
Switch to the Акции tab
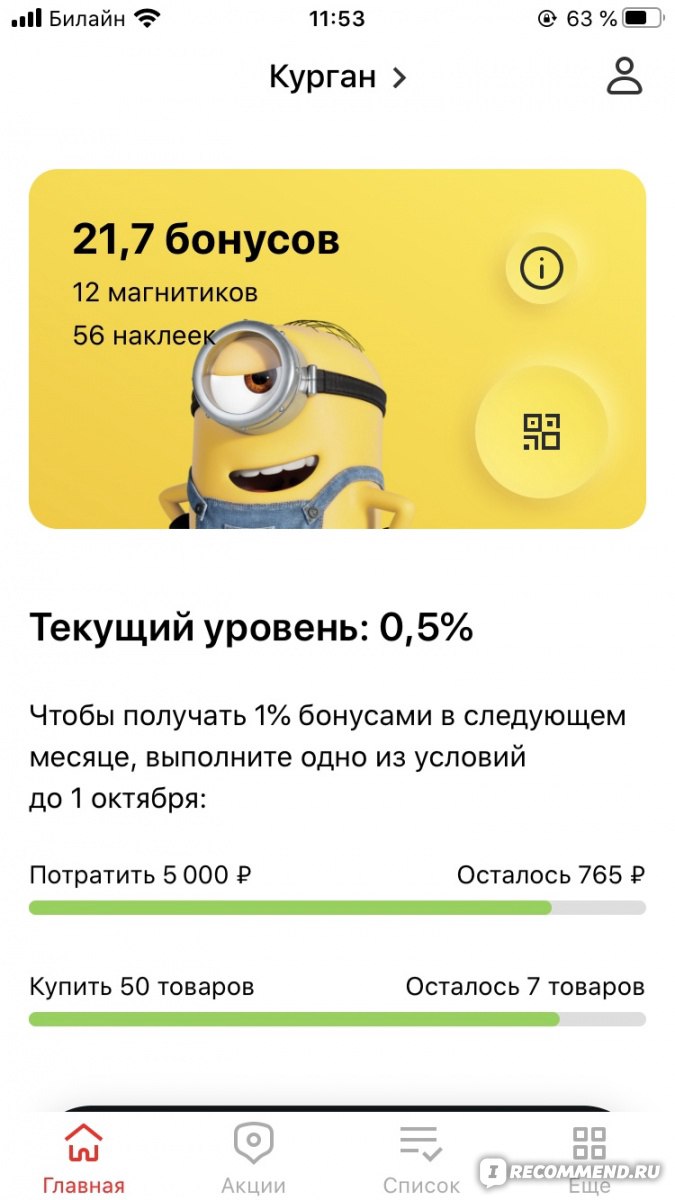tap(253, 1158)
